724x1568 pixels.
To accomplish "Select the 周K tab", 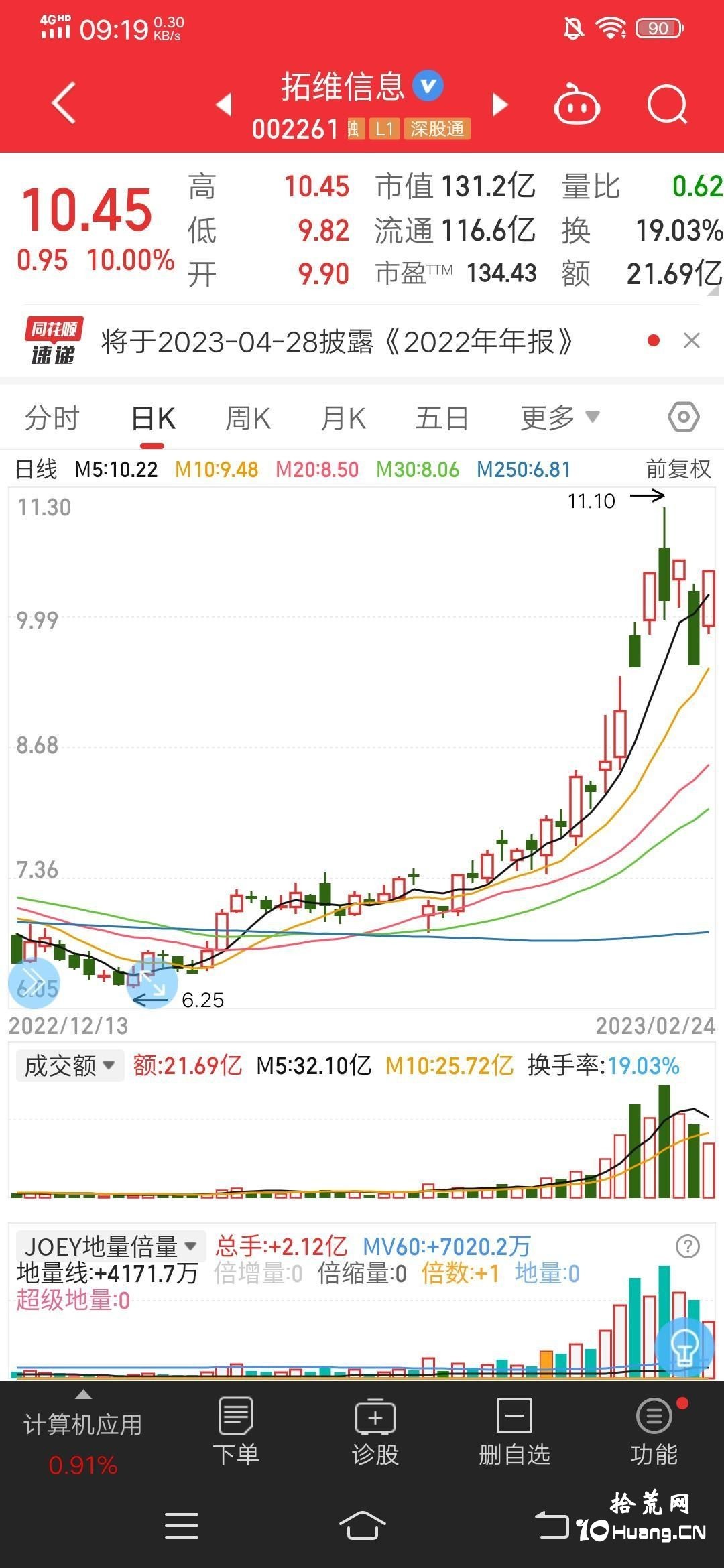I will (x=248, y=418).
